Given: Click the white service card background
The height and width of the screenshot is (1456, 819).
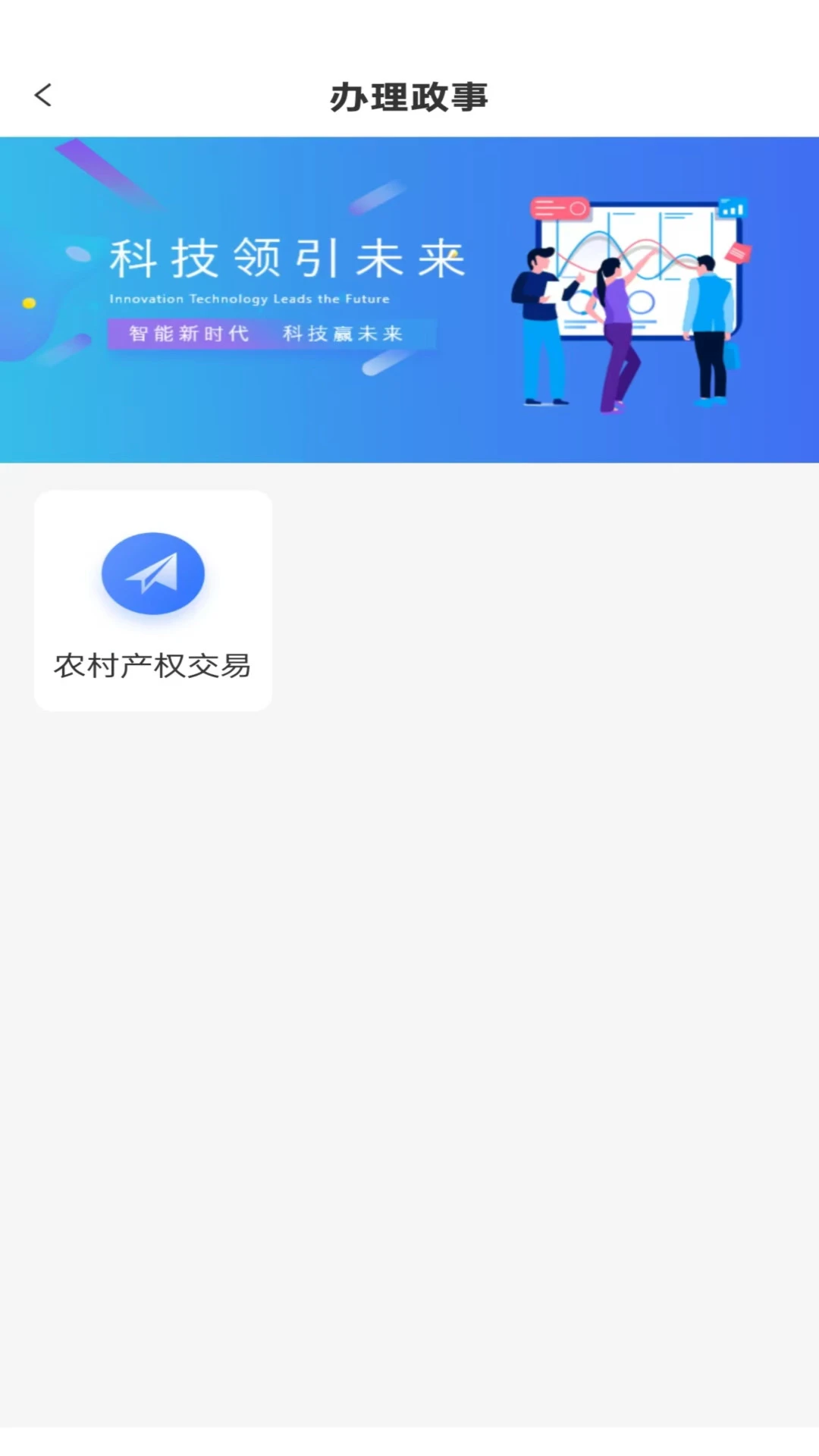Looking at the screenshot, I should point(152,599).
